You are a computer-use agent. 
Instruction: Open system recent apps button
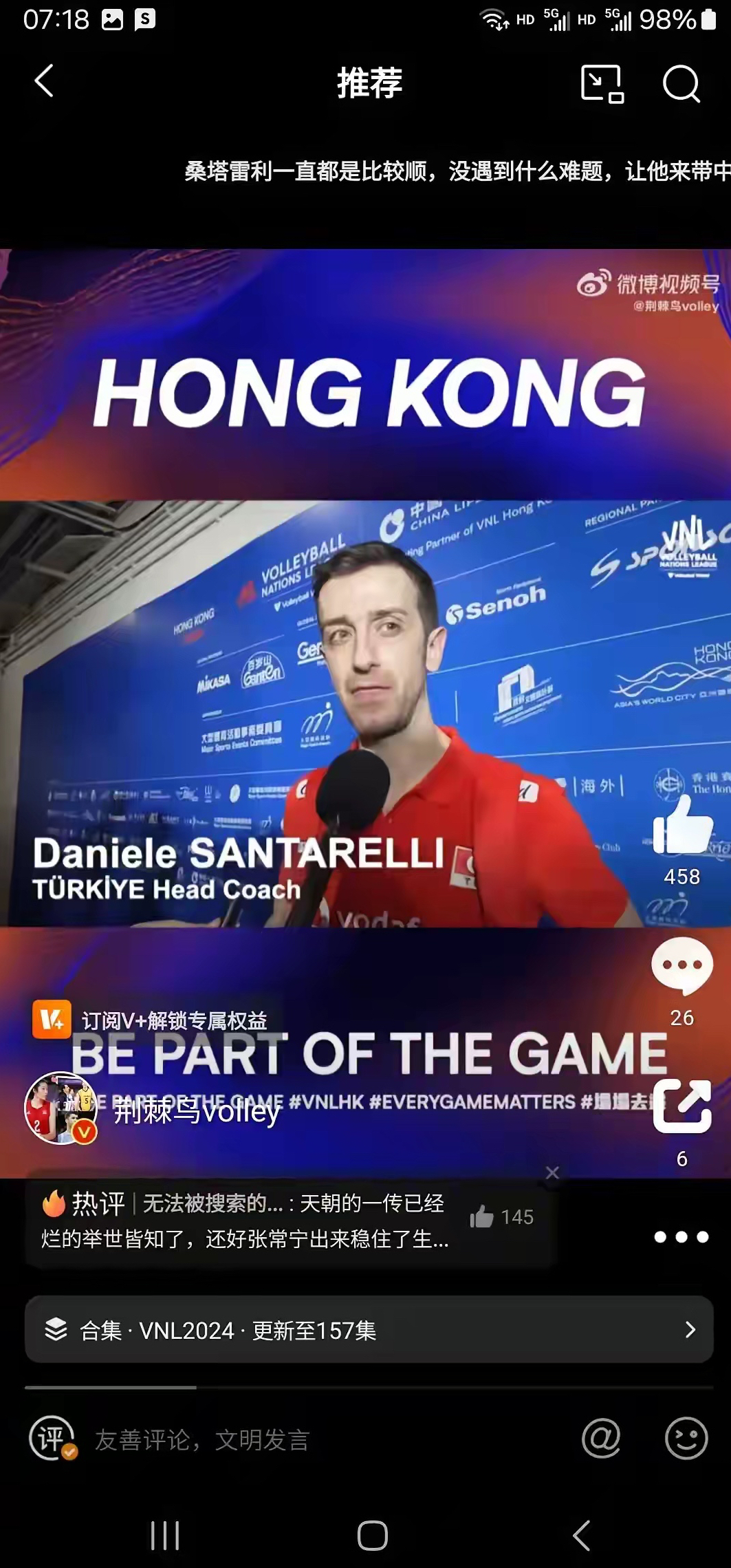pos(165,1535)
